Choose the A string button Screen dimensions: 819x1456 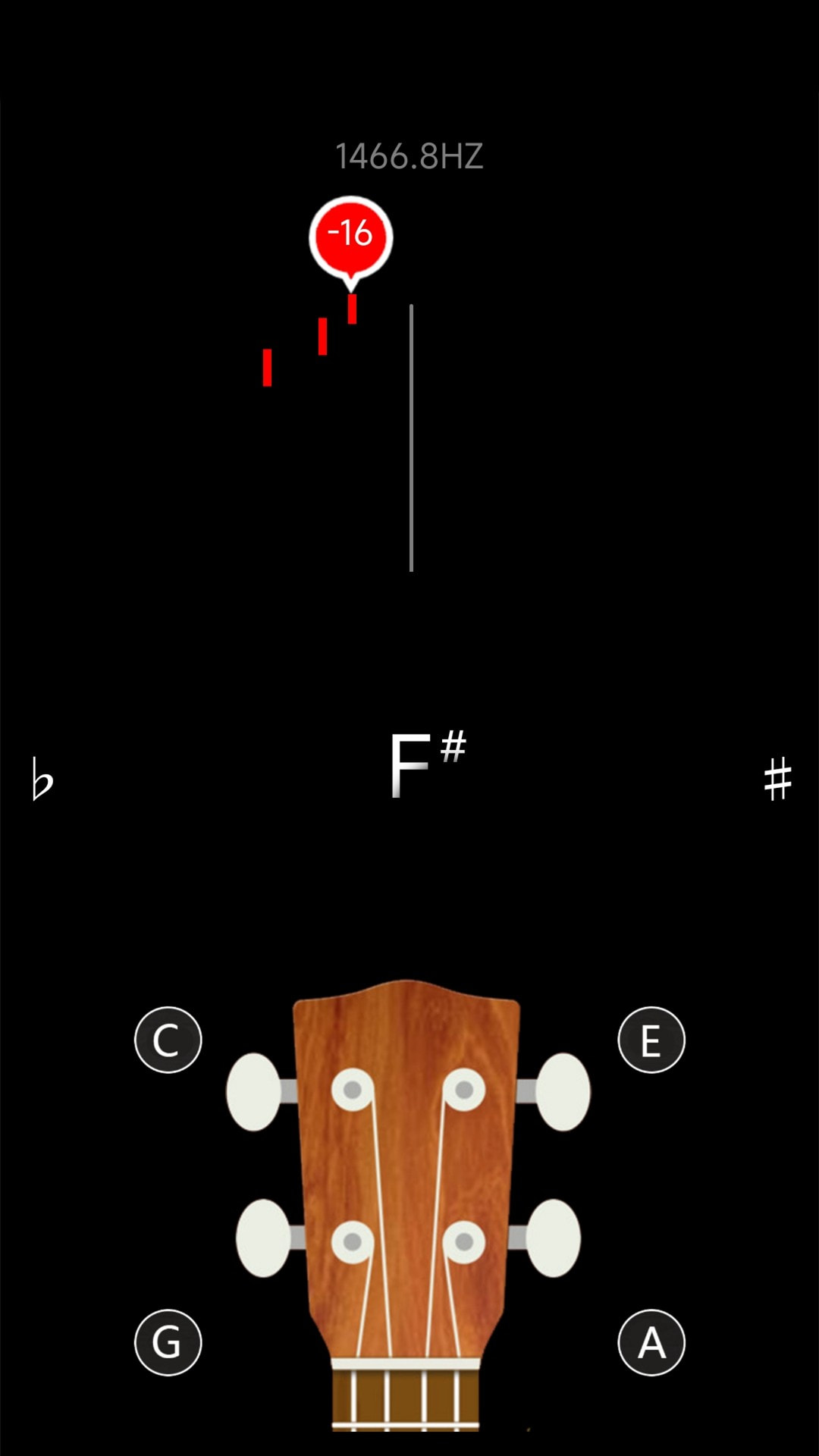click(x=651, y=1342)
